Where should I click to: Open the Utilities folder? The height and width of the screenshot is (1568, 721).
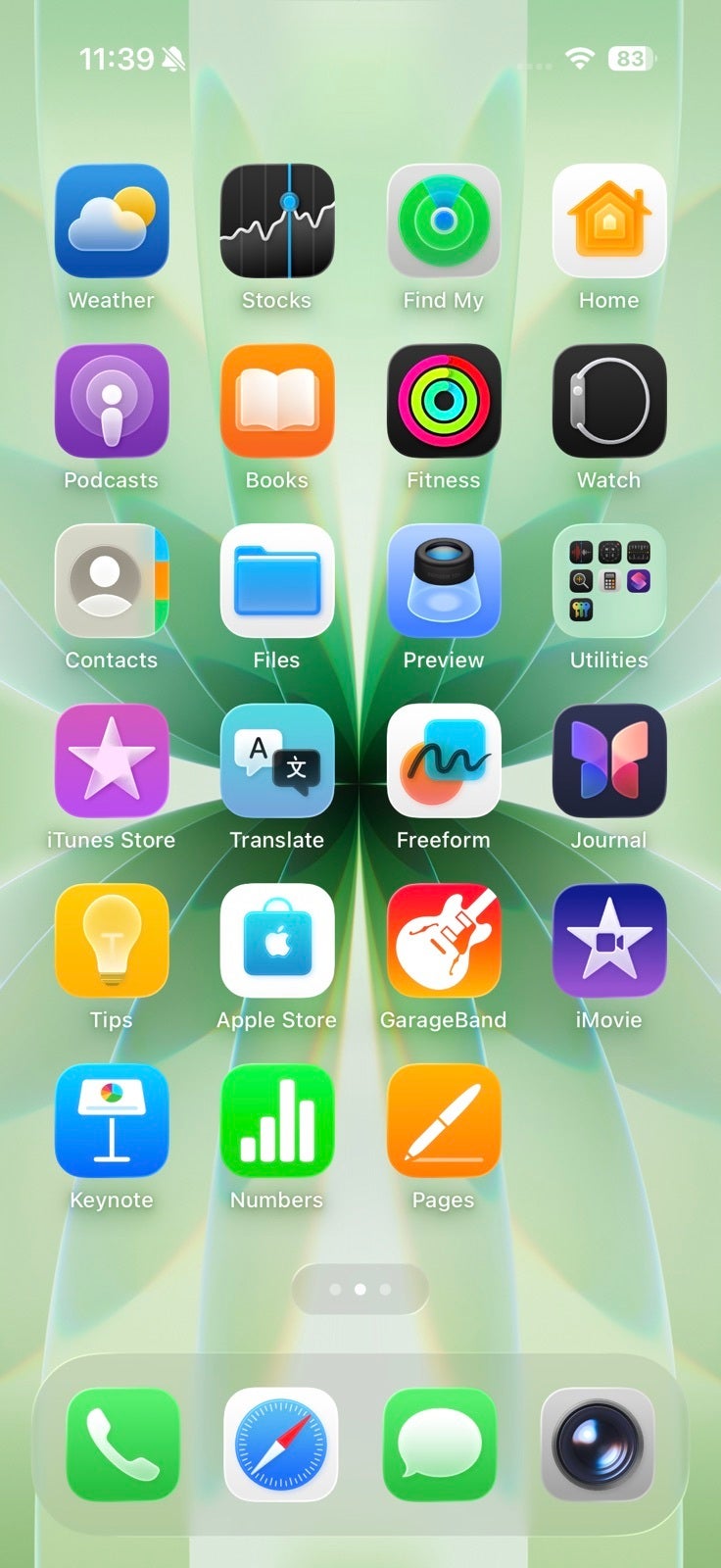[x=609, y=581]
